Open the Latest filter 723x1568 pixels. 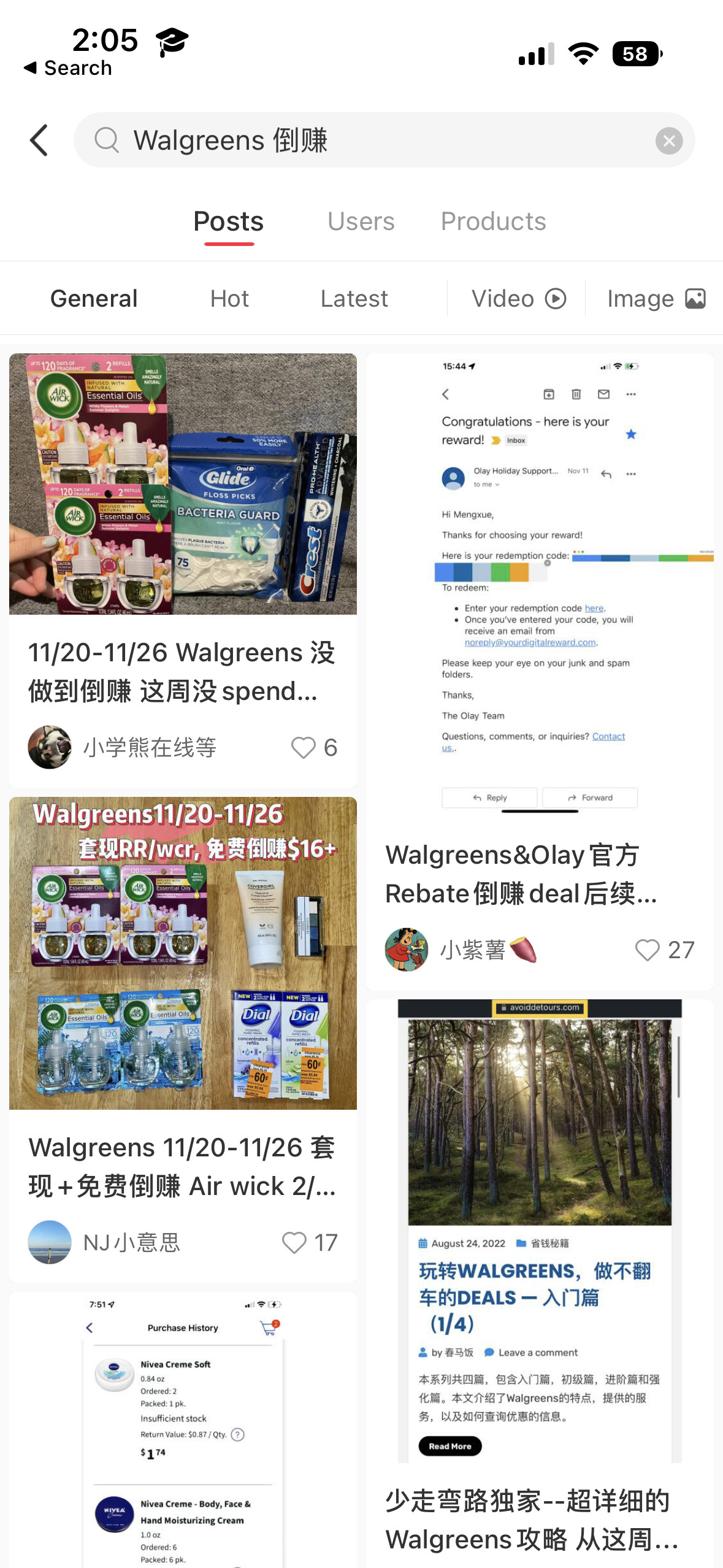(x=354, y=298)
